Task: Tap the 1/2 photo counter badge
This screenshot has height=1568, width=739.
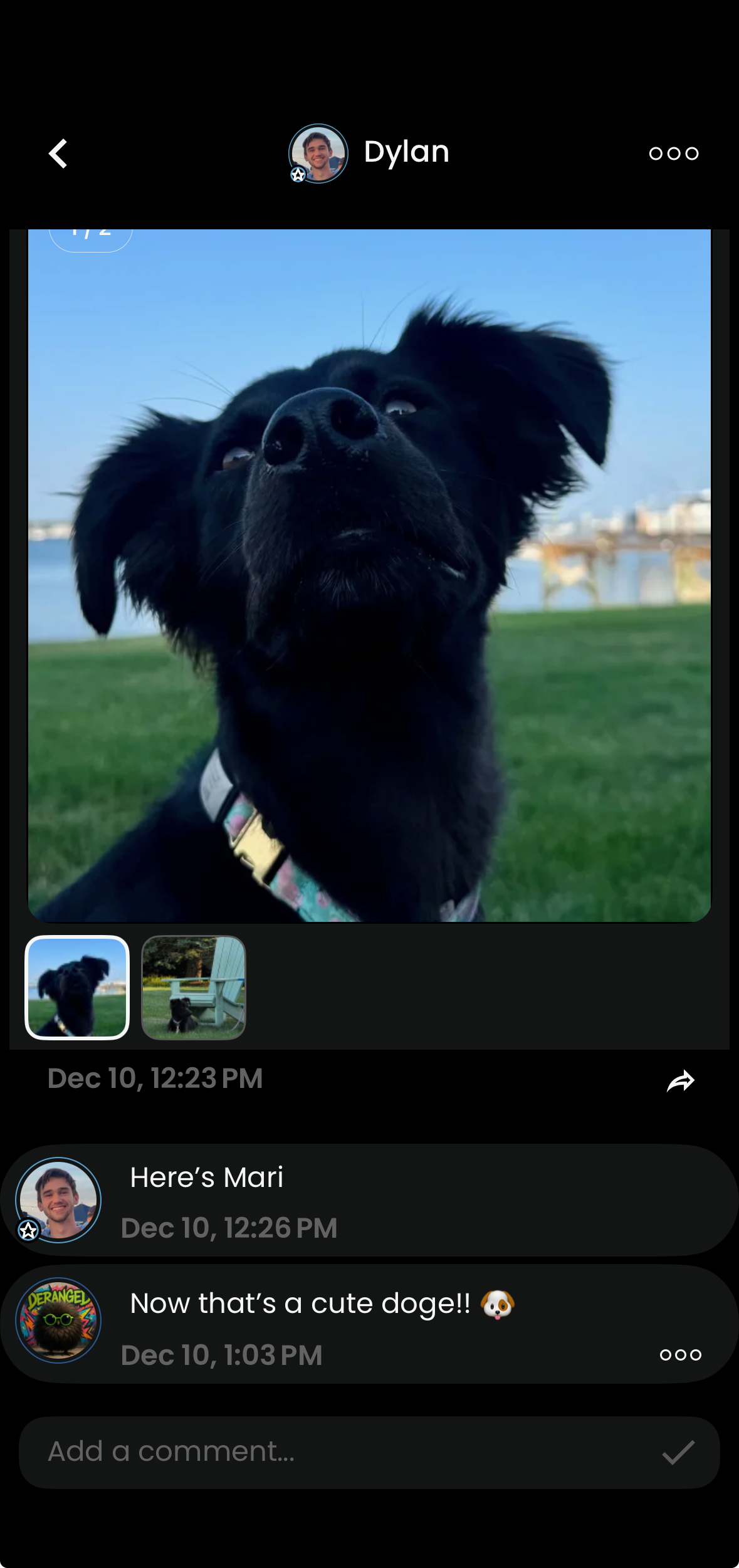Action: click(91, 232)
